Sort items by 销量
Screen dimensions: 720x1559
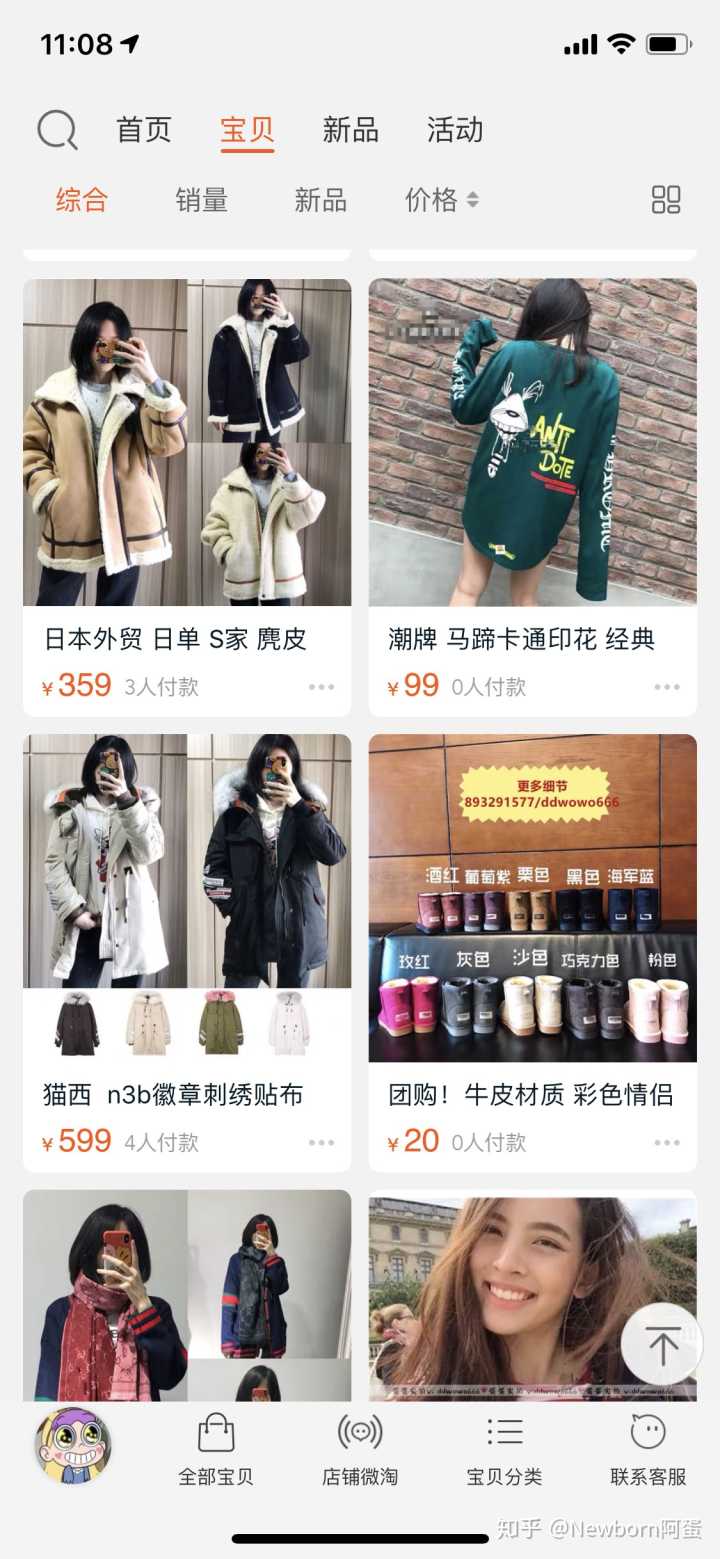[201, 200]
